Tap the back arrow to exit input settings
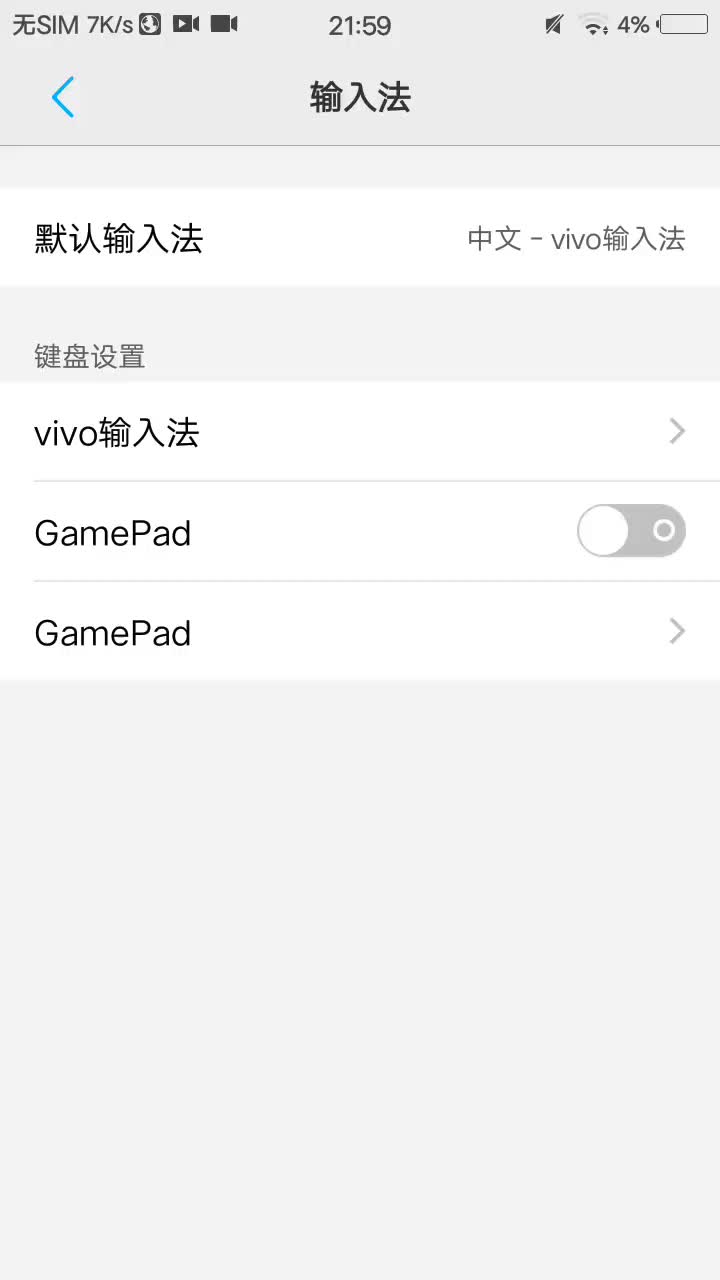The image size is (720, 1280). click(62, 97)
